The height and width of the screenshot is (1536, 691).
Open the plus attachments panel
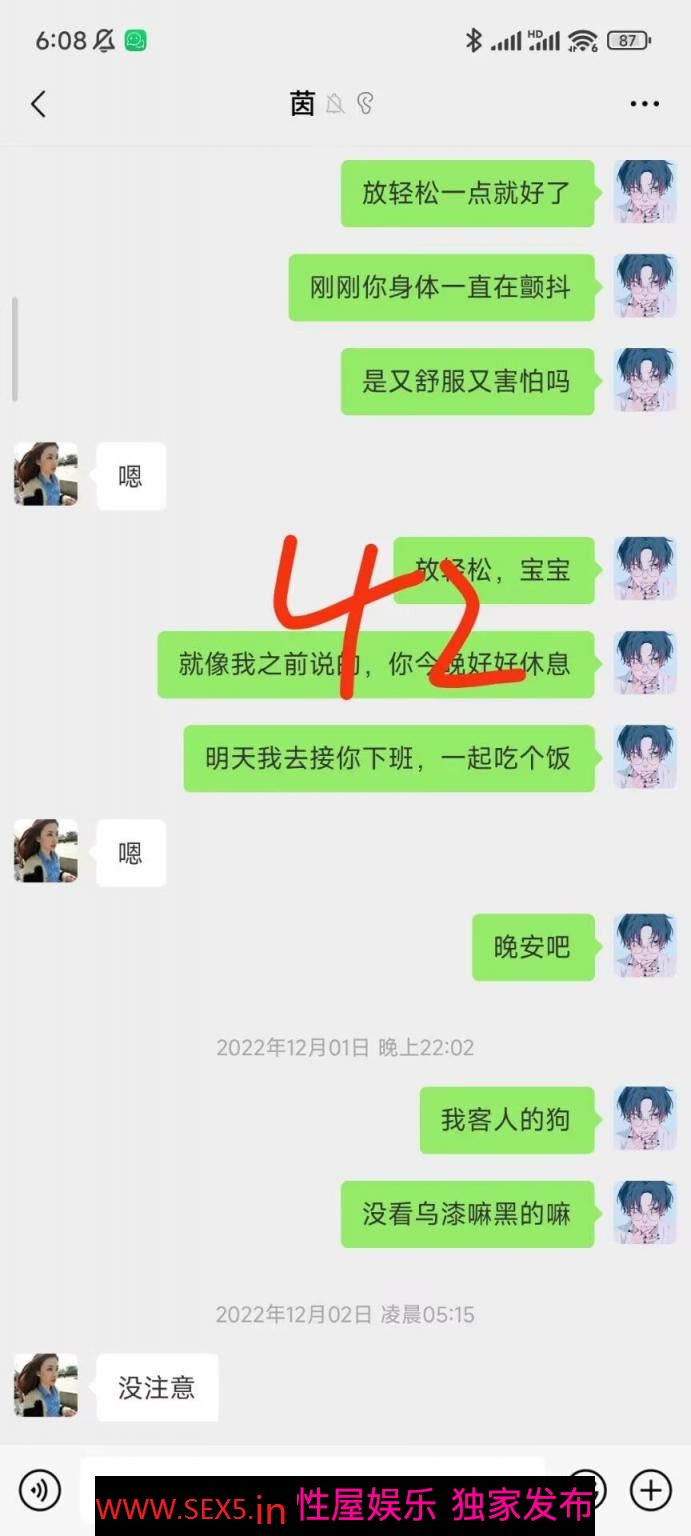tap(650, 1490)
